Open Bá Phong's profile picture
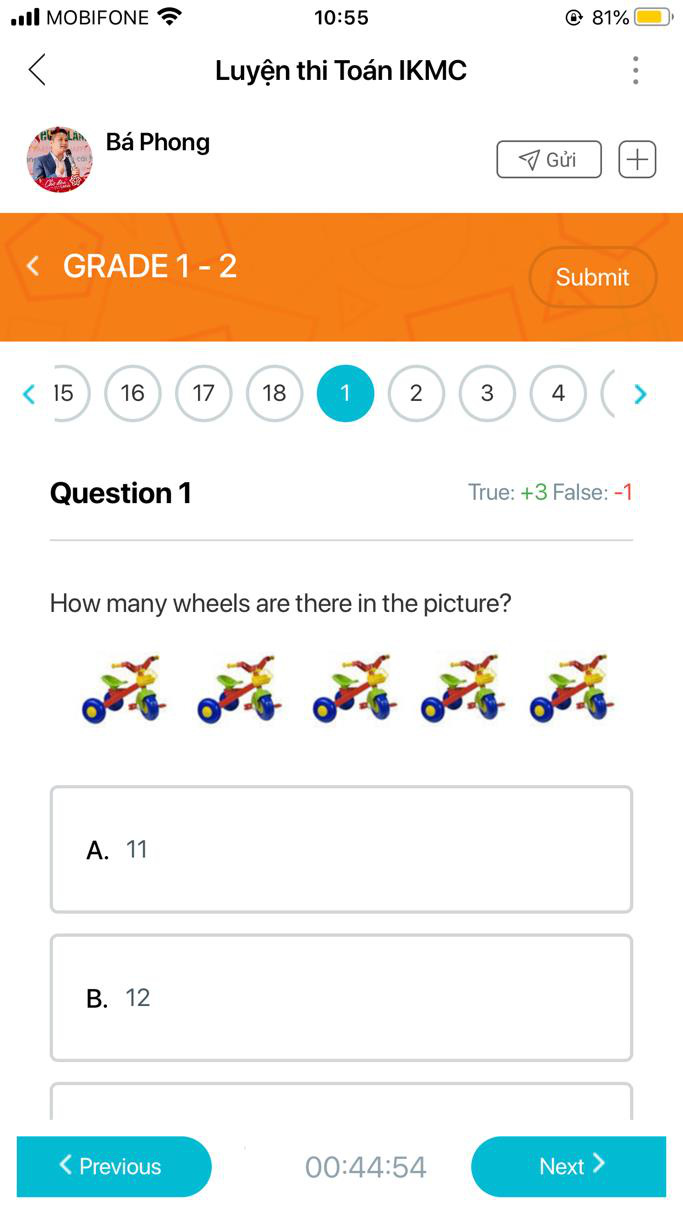The height and width of the screenshot is (1214, 683). tap(59, 159)
